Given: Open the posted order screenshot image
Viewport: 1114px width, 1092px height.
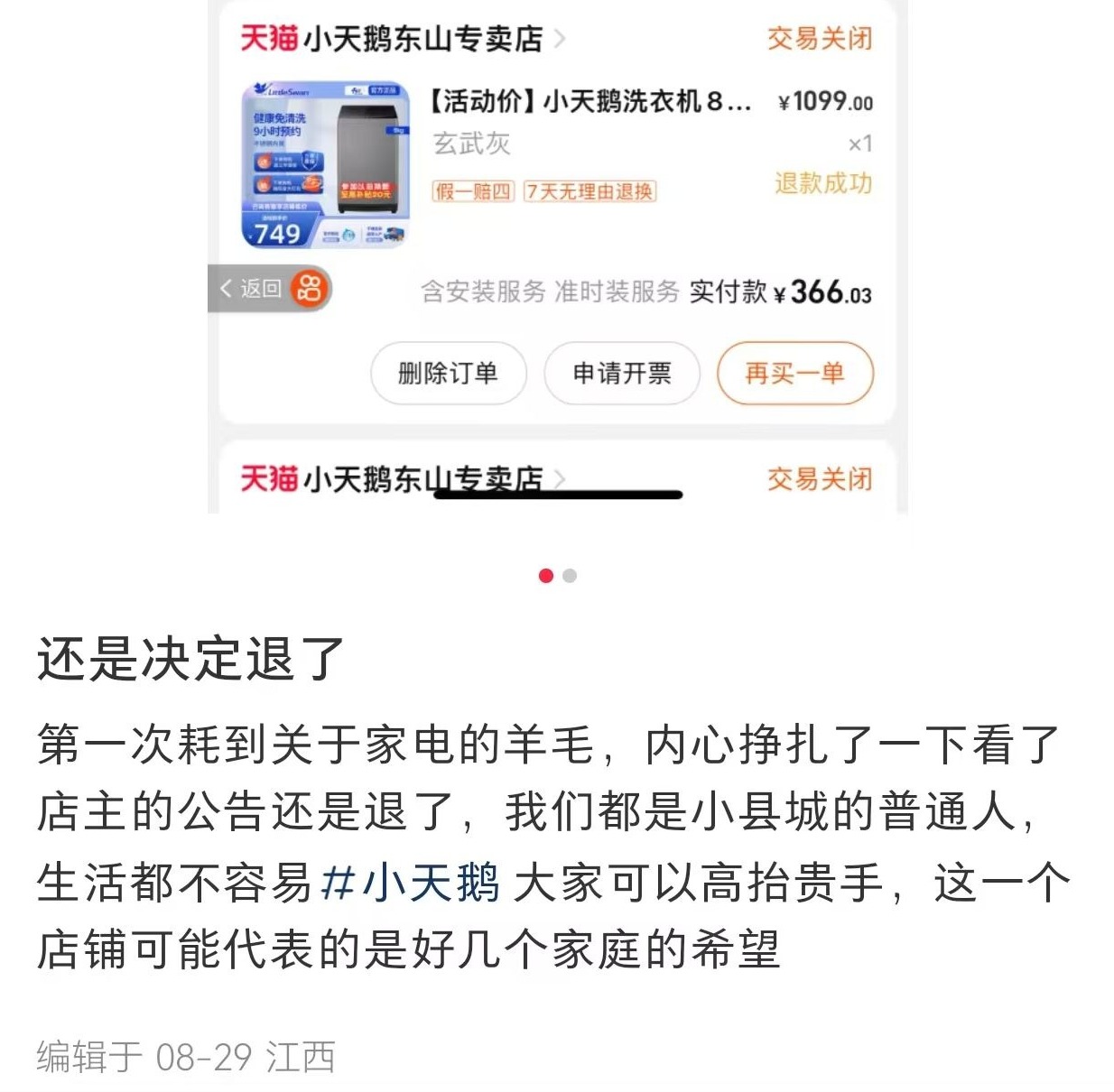Looking at the screenshot, I should tap(557, 257).
